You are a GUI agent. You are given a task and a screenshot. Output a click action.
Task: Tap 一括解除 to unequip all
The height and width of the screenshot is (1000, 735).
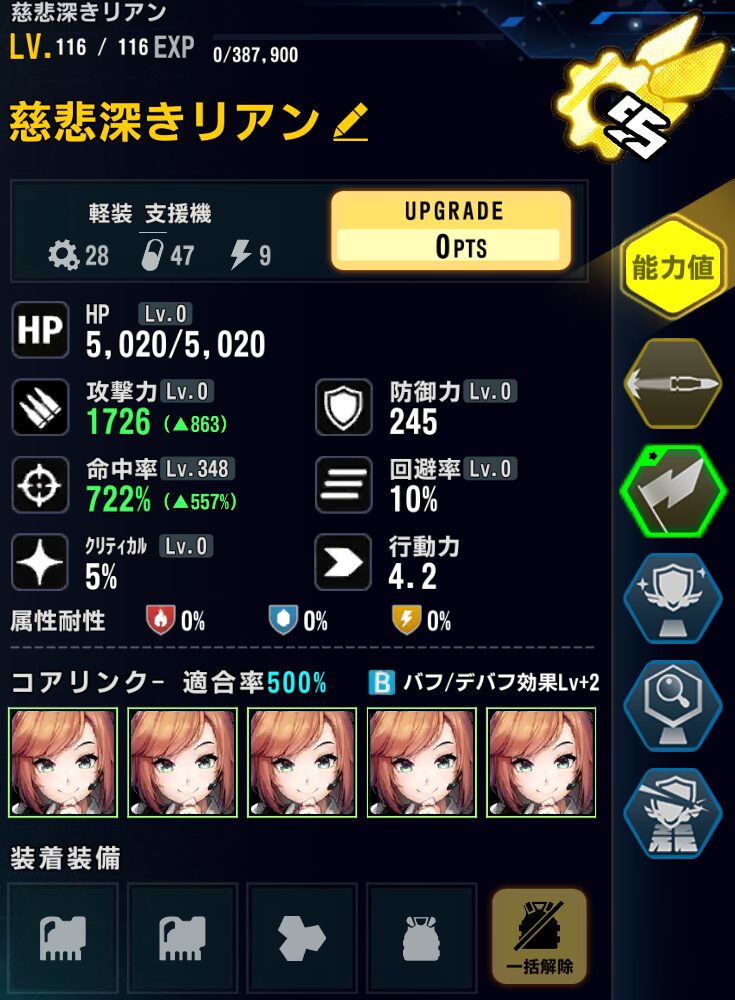tap(540, 938)
